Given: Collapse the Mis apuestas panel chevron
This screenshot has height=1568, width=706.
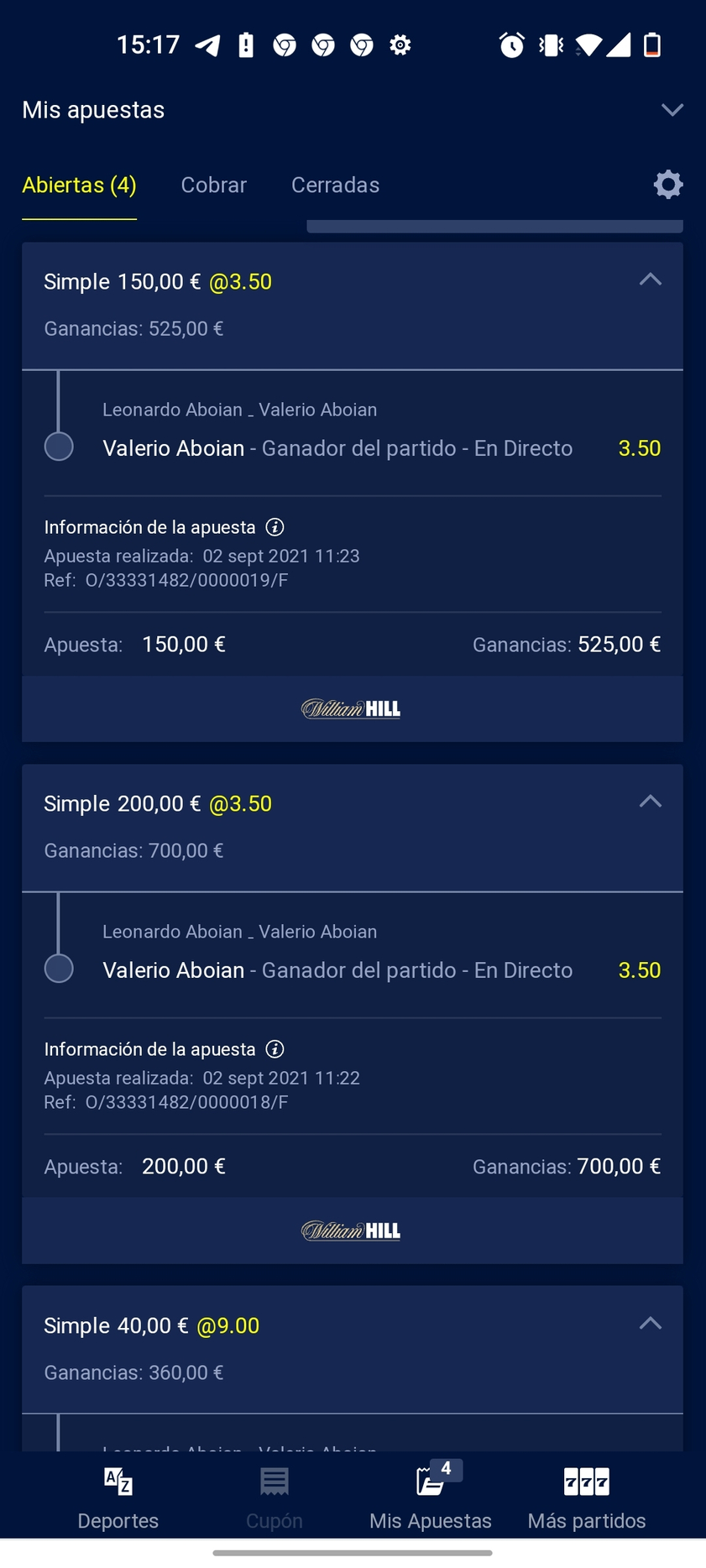Looking at the screenshot, I should 672,110.
